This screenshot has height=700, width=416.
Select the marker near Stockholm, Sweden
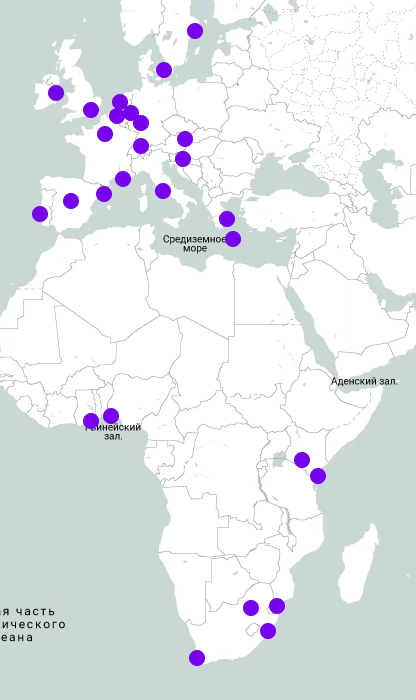[x=195, y=31]
